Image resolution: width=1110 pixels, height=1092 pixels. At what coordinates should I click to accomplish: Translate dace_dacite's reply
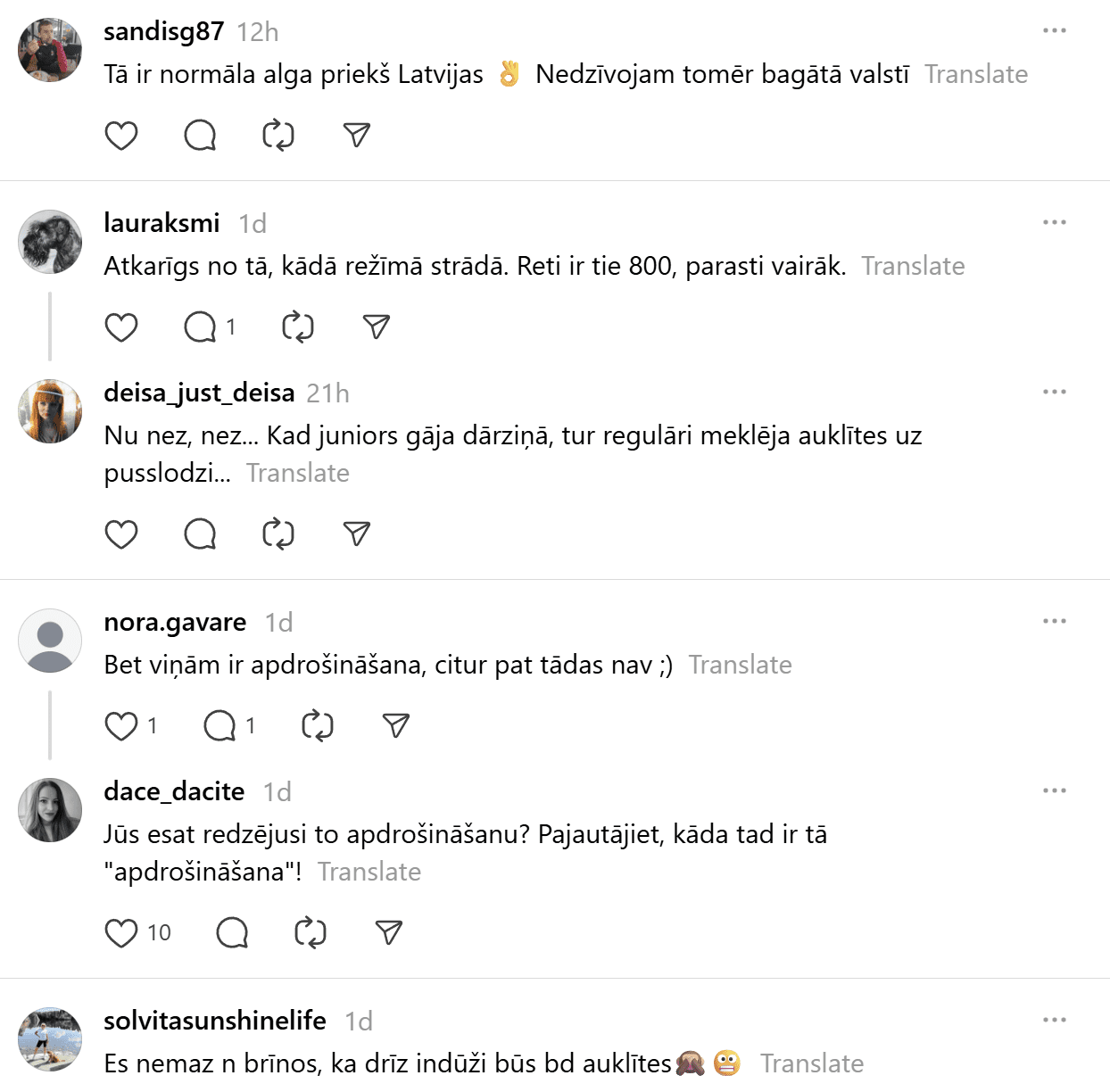[369, 872]
